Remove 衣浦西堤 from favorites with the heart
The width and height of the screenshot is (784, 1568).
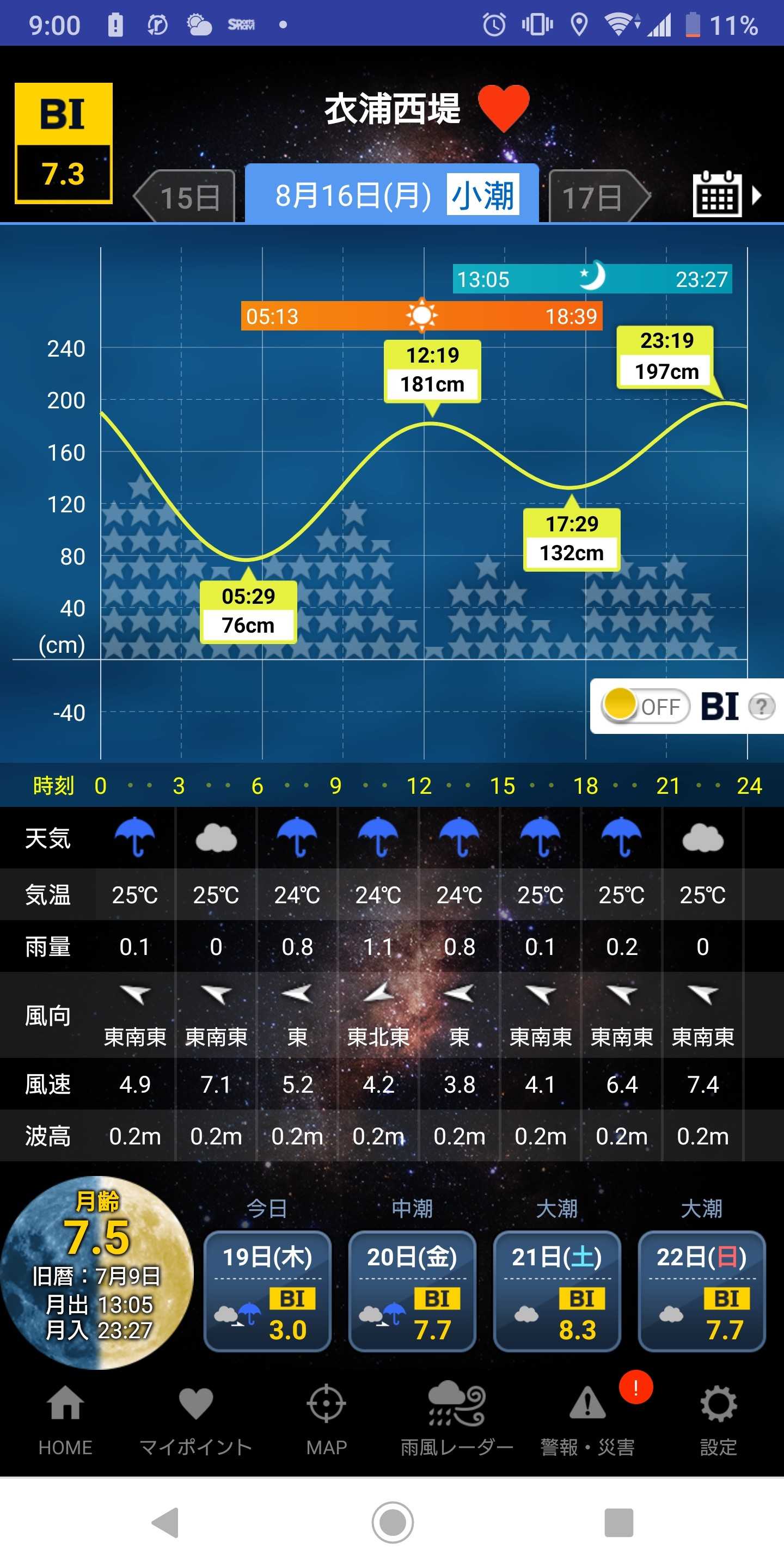pyautogui.click(x=504, y=108)
